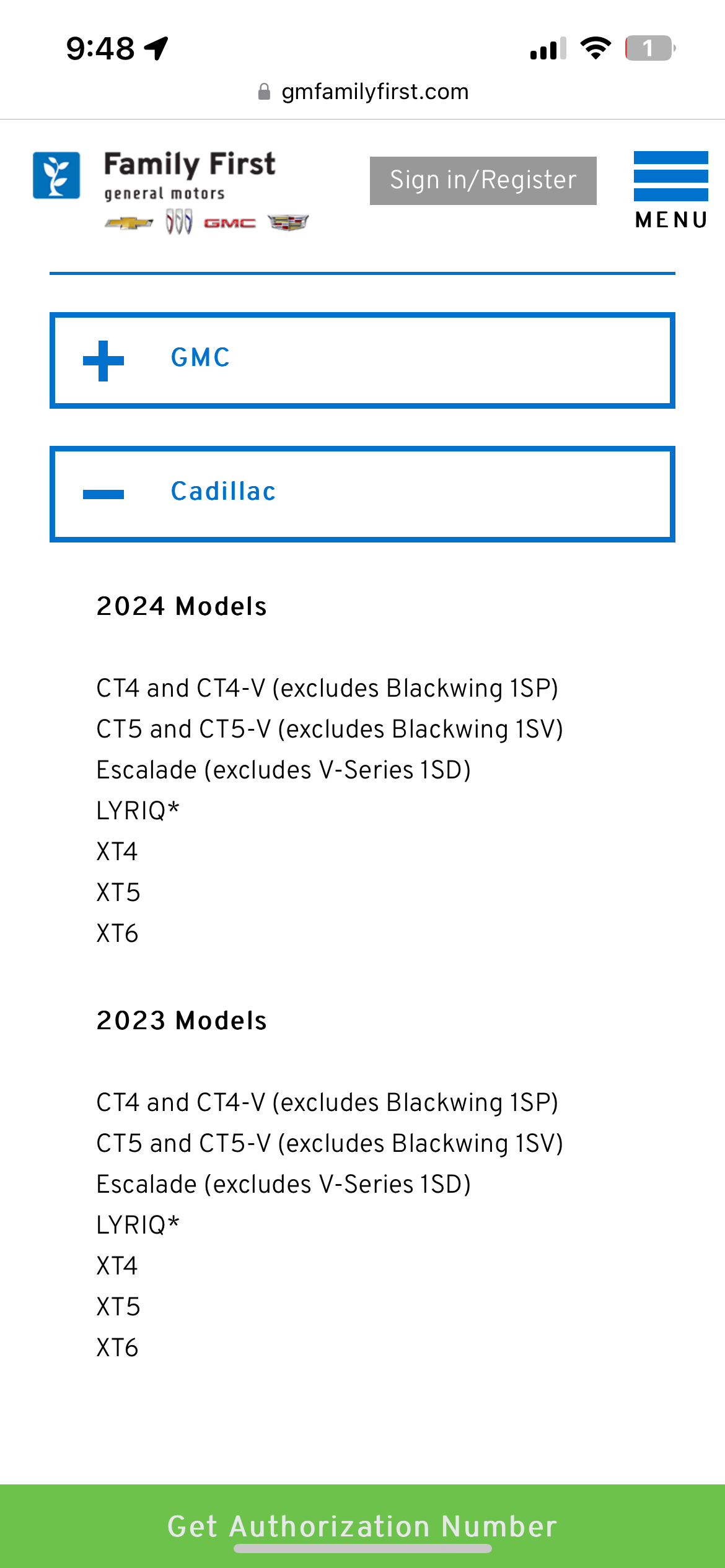The image size is (725, 1568).
Task: Open the hamburger MENU button
Action: [x=671, y=189]
